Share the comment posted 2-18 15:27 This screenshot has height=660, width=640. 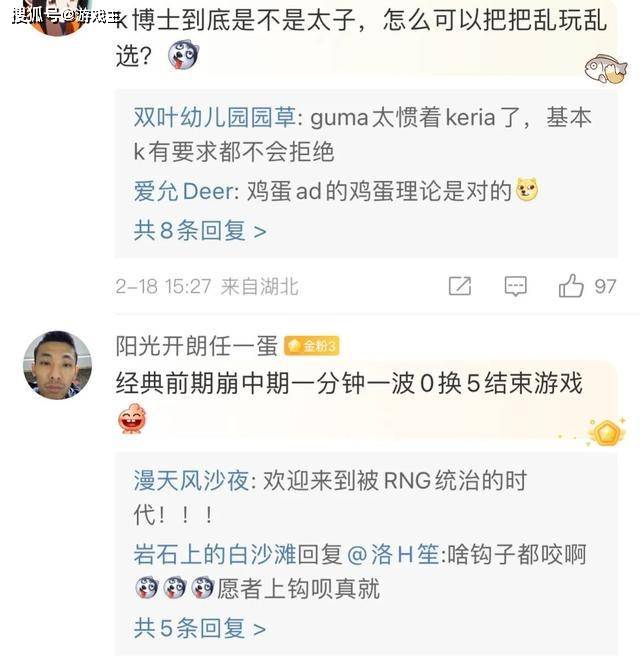pyautogui.click(x=459, y=287)
